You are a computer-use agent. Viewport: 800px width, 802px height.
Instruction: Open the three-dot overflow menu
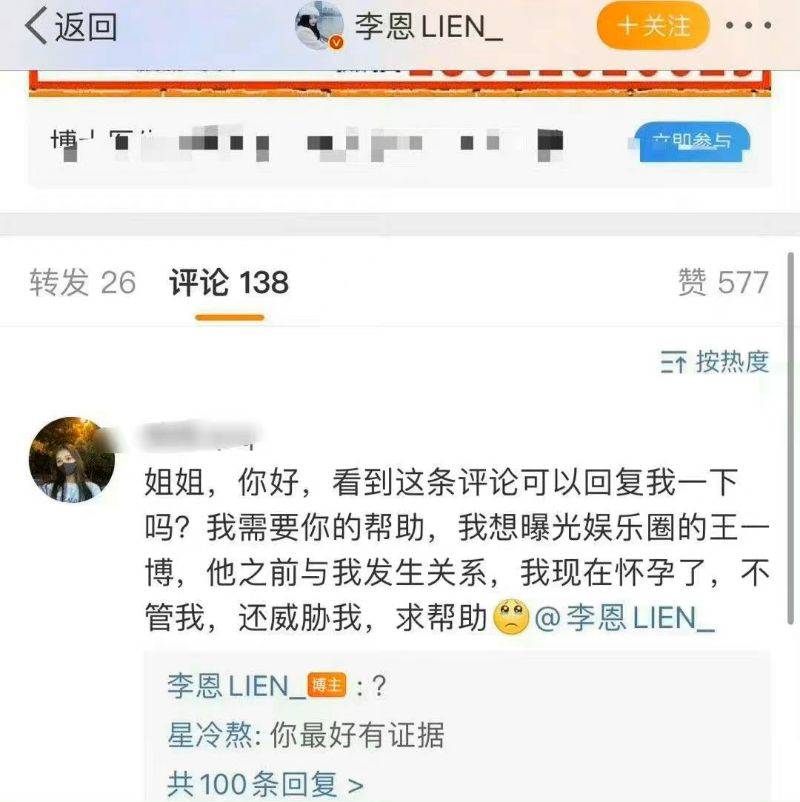point(748,26)
